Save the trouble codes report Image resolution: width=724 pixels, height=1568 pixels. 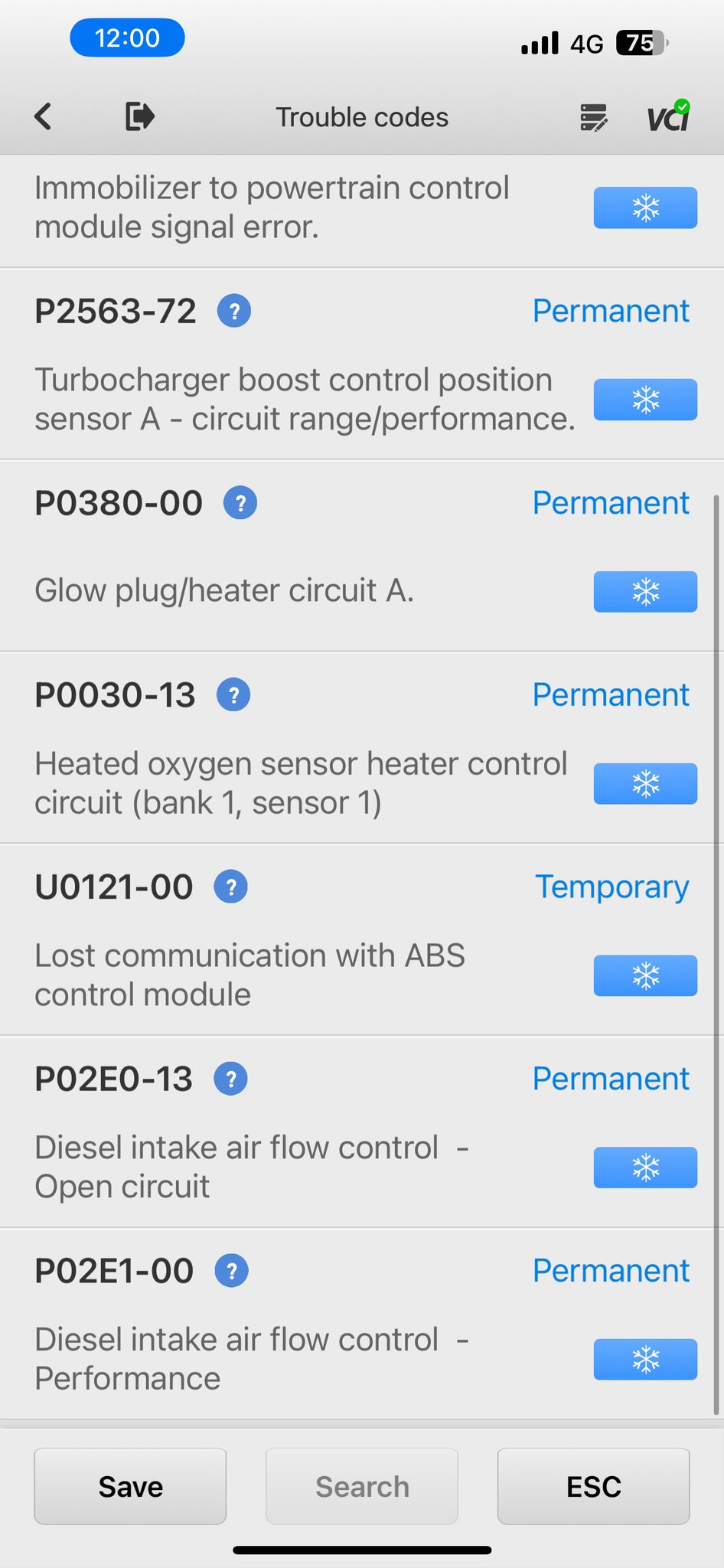pos(130,1486)
